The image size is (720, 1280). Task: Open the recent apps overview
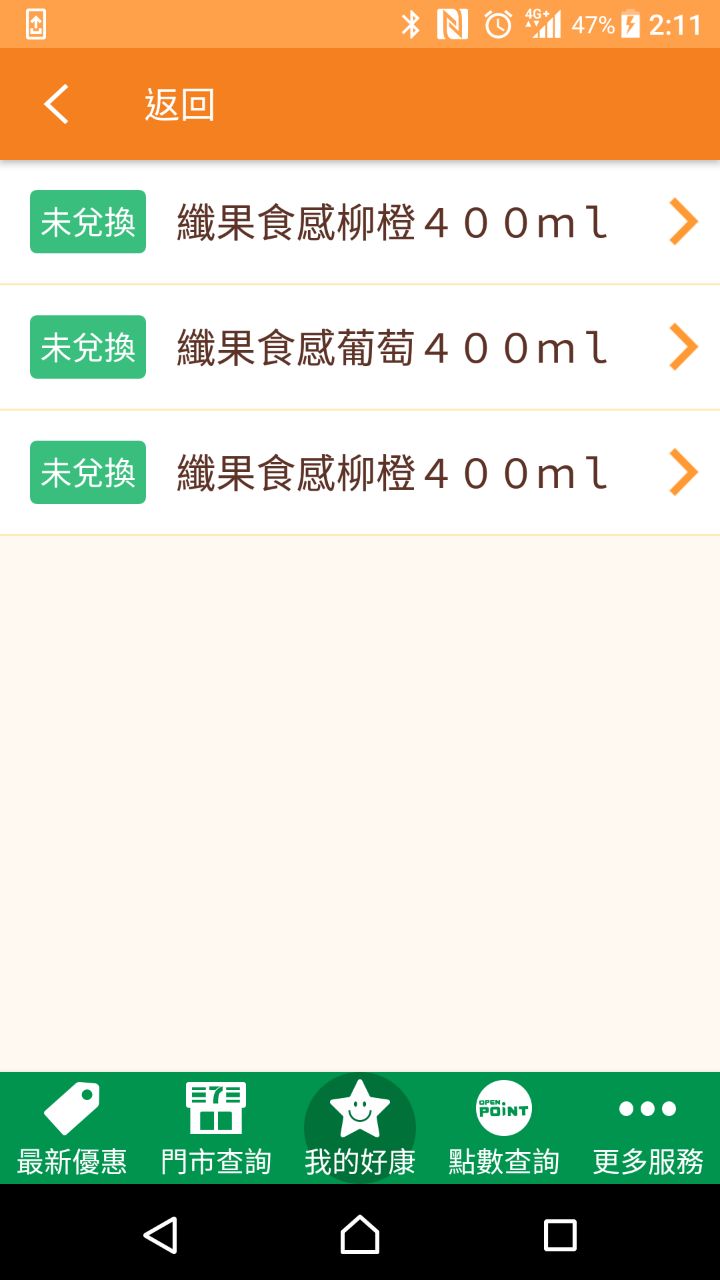coord(560,1234)
